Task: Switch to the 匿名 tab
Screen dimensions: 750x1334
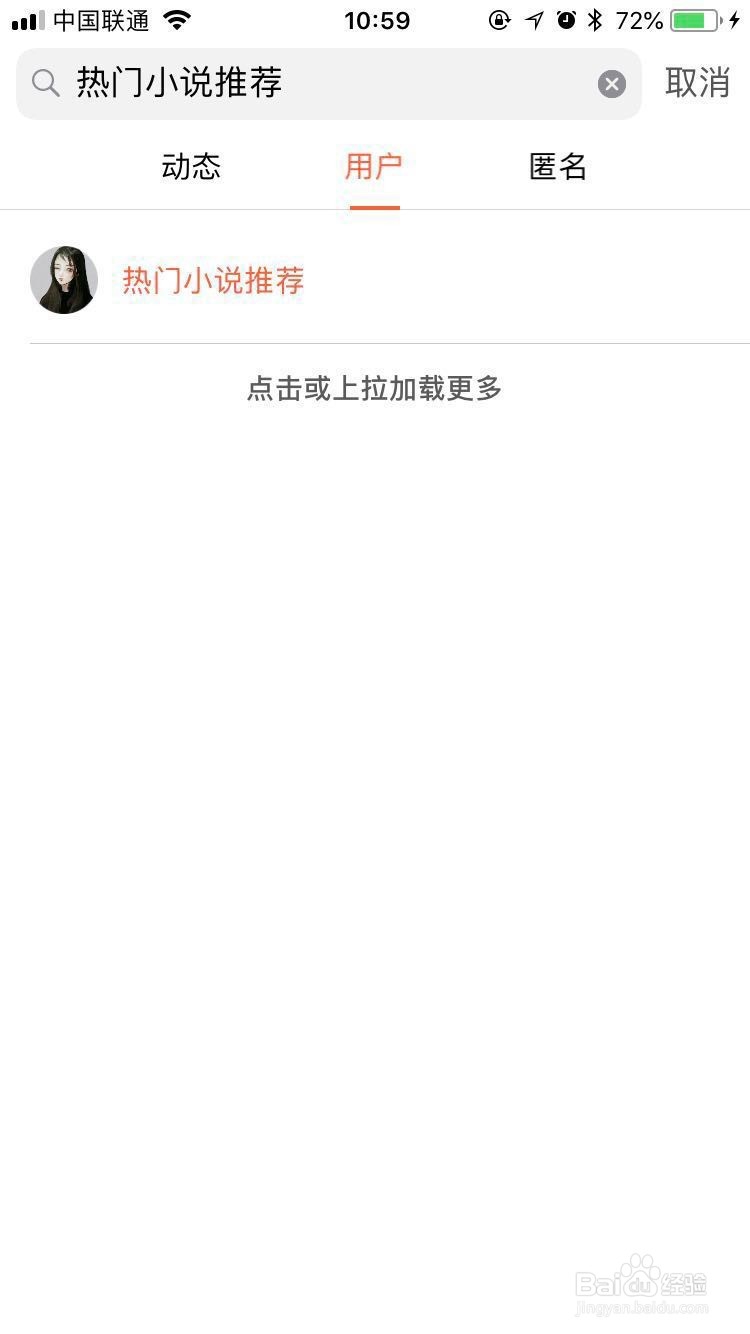Action: coord(557,167)
